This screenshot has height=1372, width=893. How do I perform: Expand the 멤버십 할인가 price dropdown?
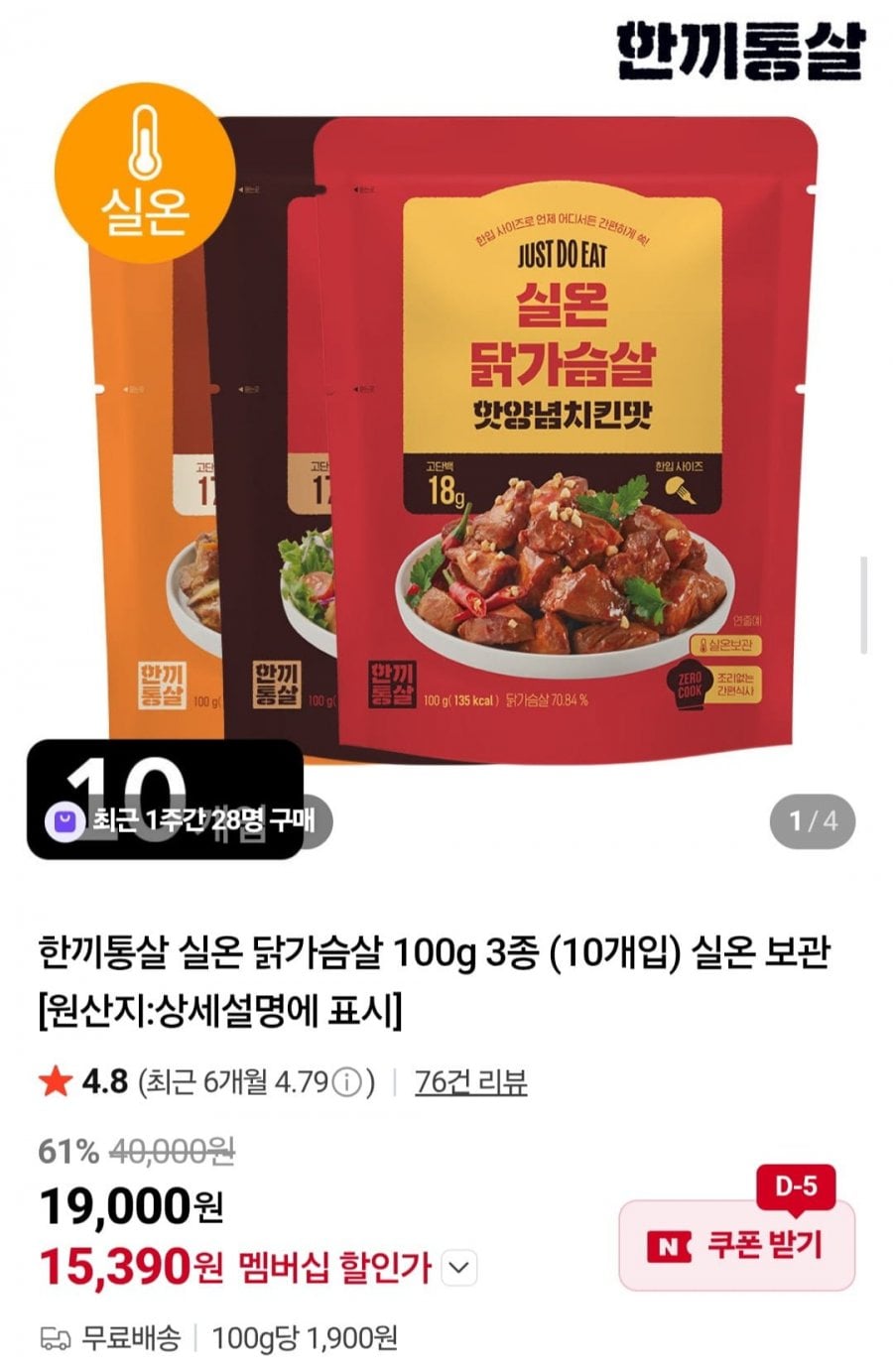458,1268
